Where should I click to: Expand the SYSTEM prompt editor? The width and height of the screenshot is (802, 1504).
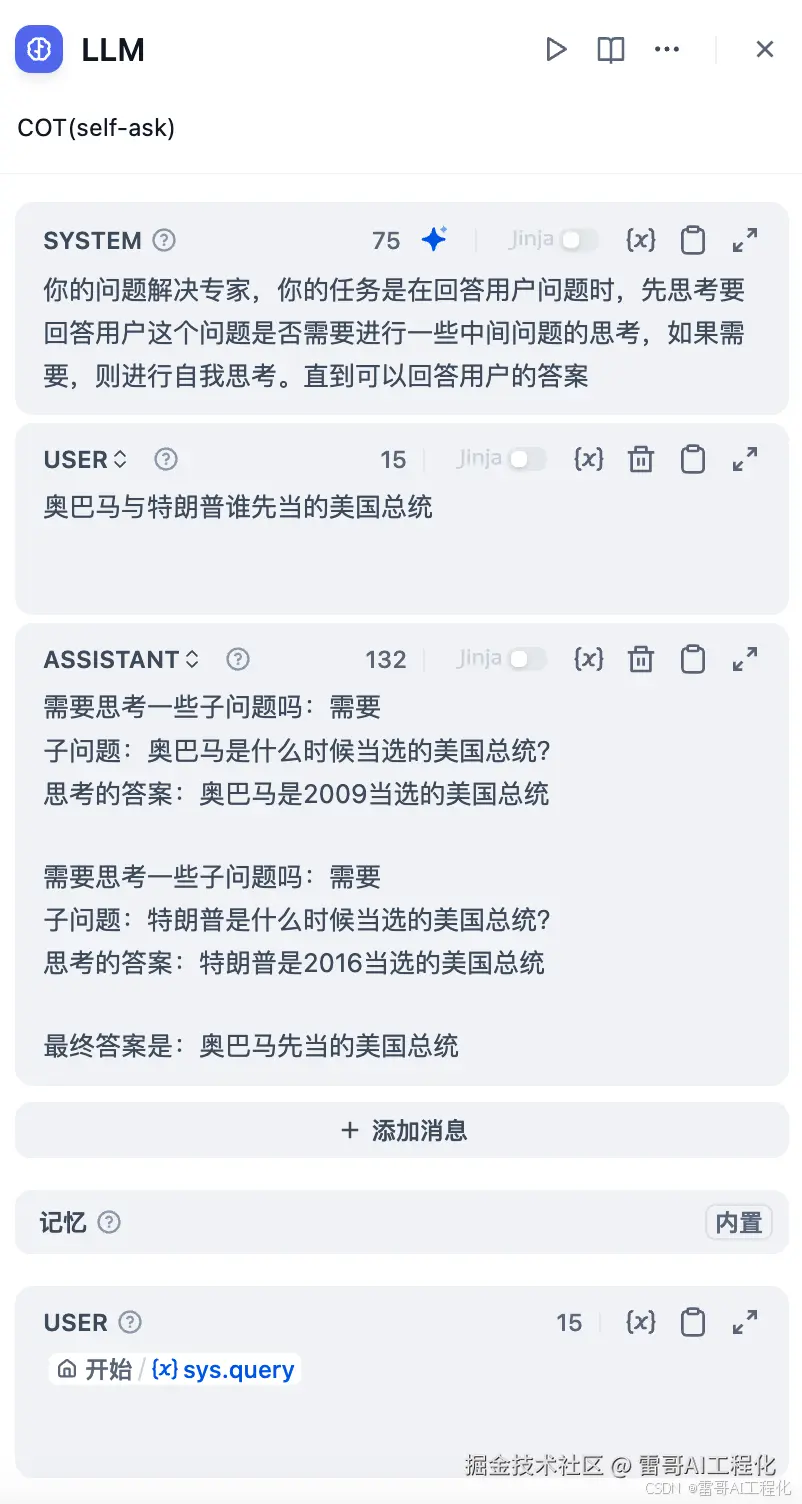pos(745,240)
